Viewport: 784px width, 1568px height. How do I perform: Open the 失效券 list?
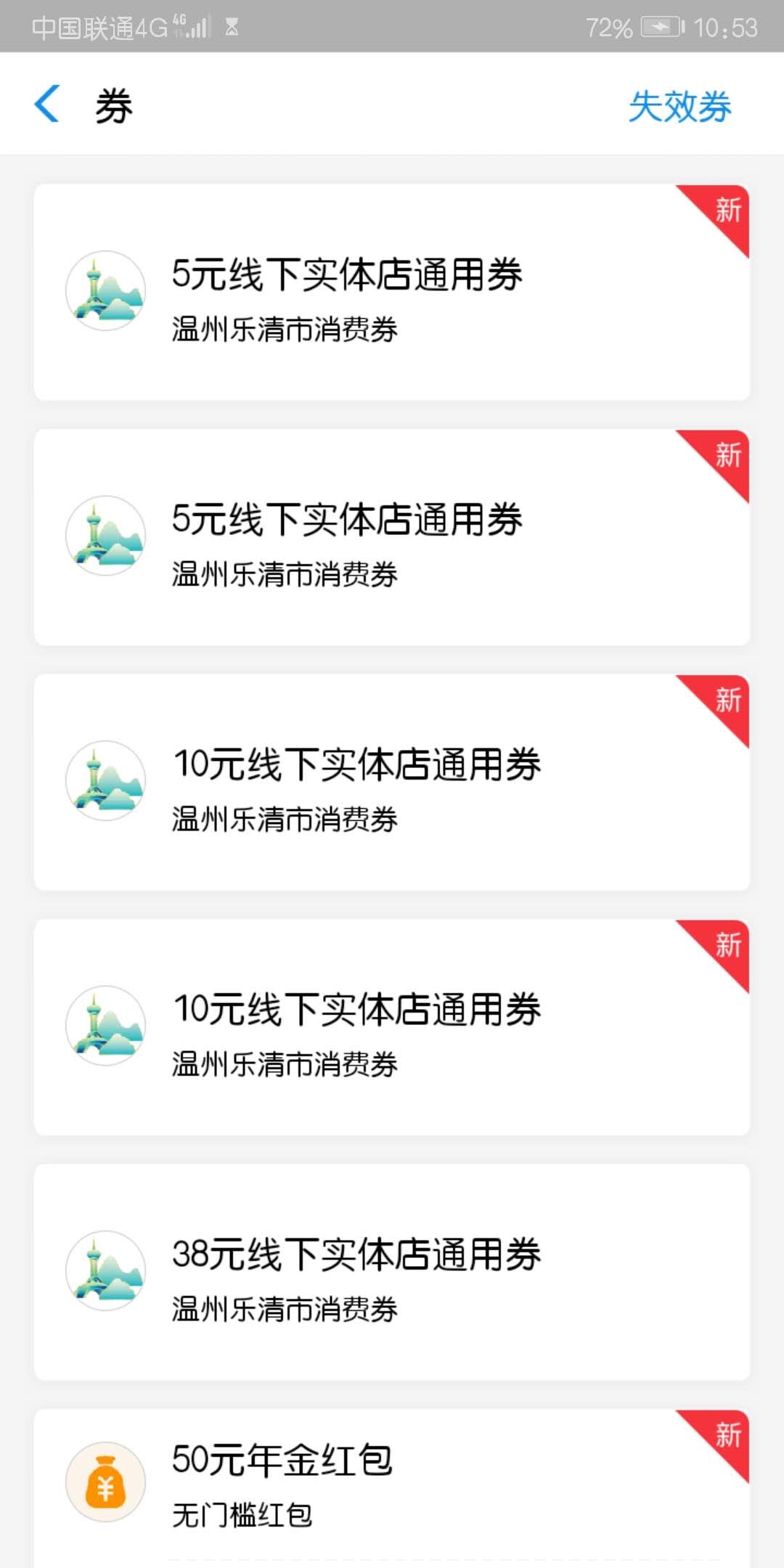point(679,107)
